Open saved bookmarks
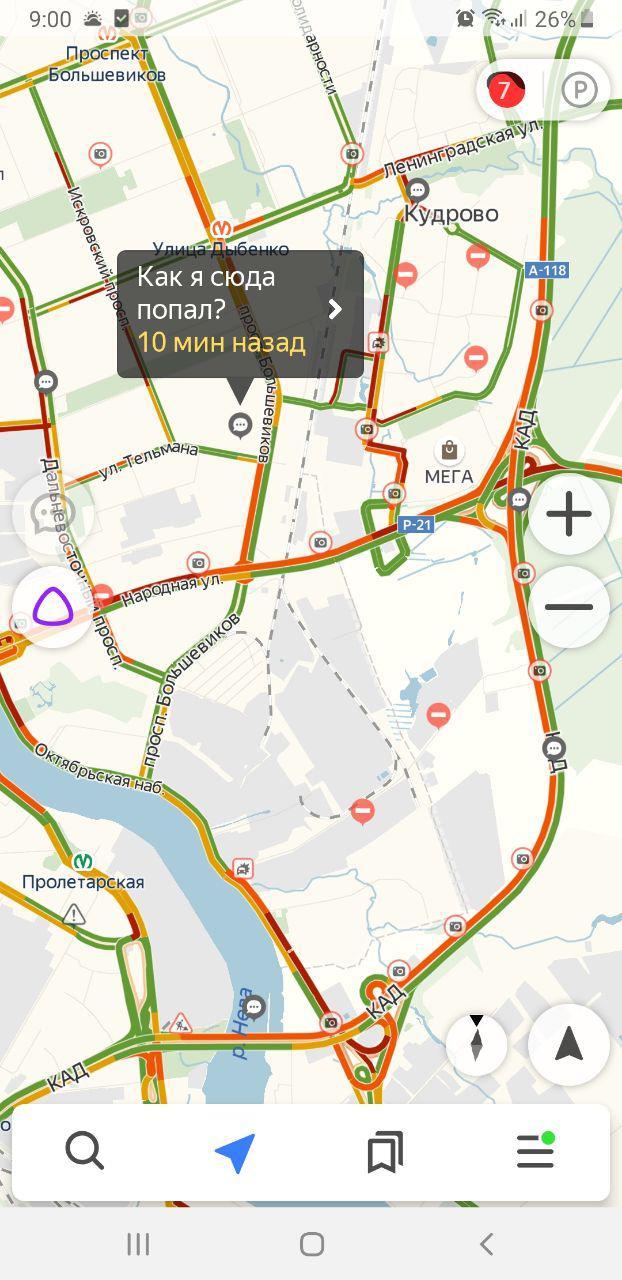The image size is (622, 1280). [x=385, y=1152]
